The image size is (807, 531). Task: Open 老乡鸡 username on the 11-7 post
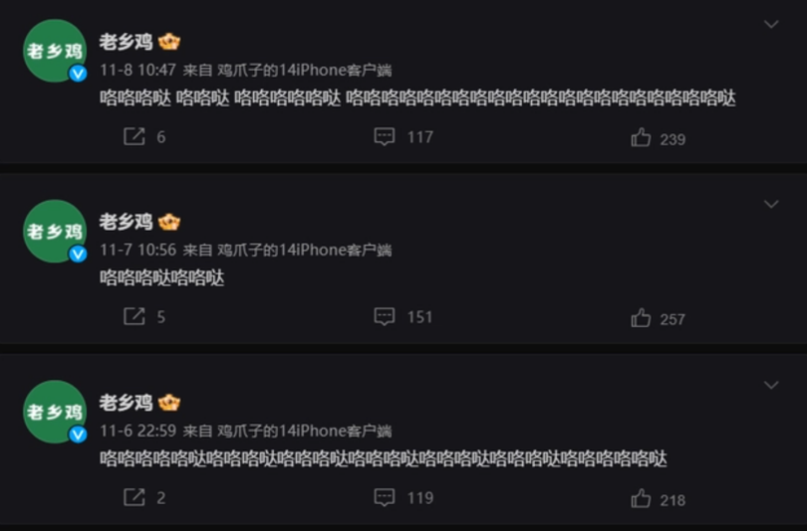pyautogui.click(x=126, y=221)
